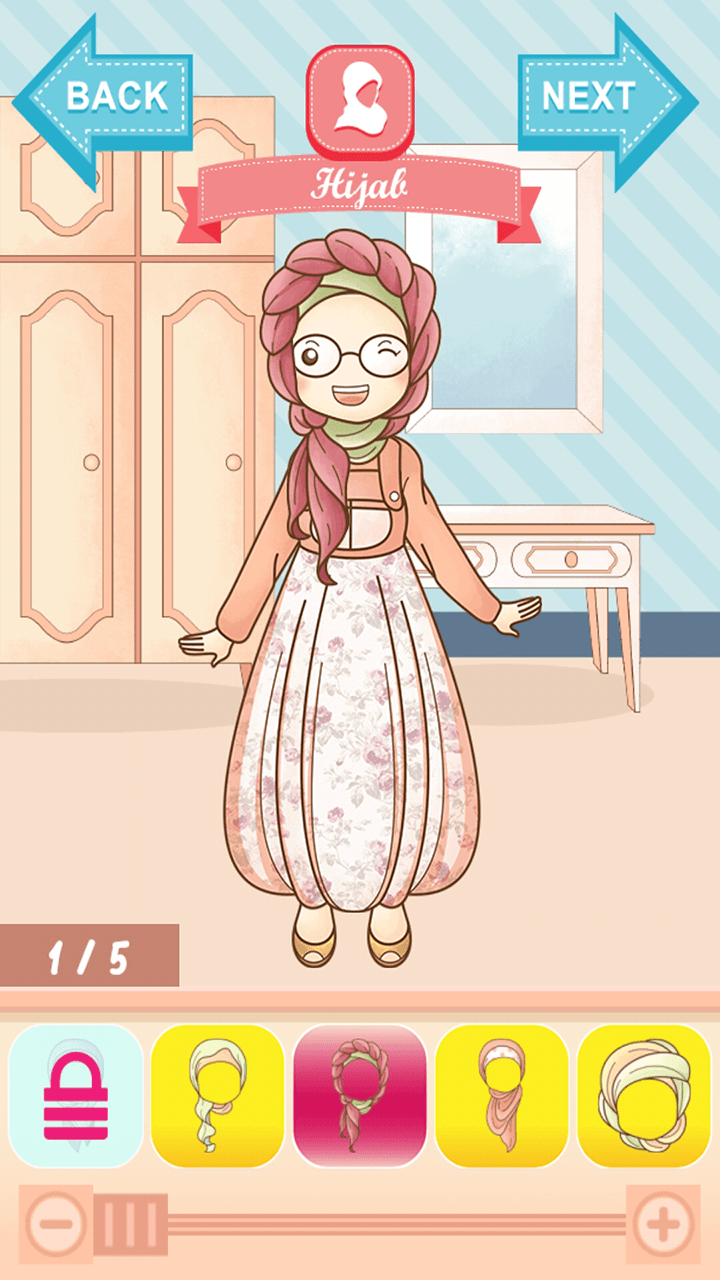This screenshot has height=1280, width=720.
Task: Select the braided maroon hijab
Action: pyautogui.click(x=360, y=1096)
